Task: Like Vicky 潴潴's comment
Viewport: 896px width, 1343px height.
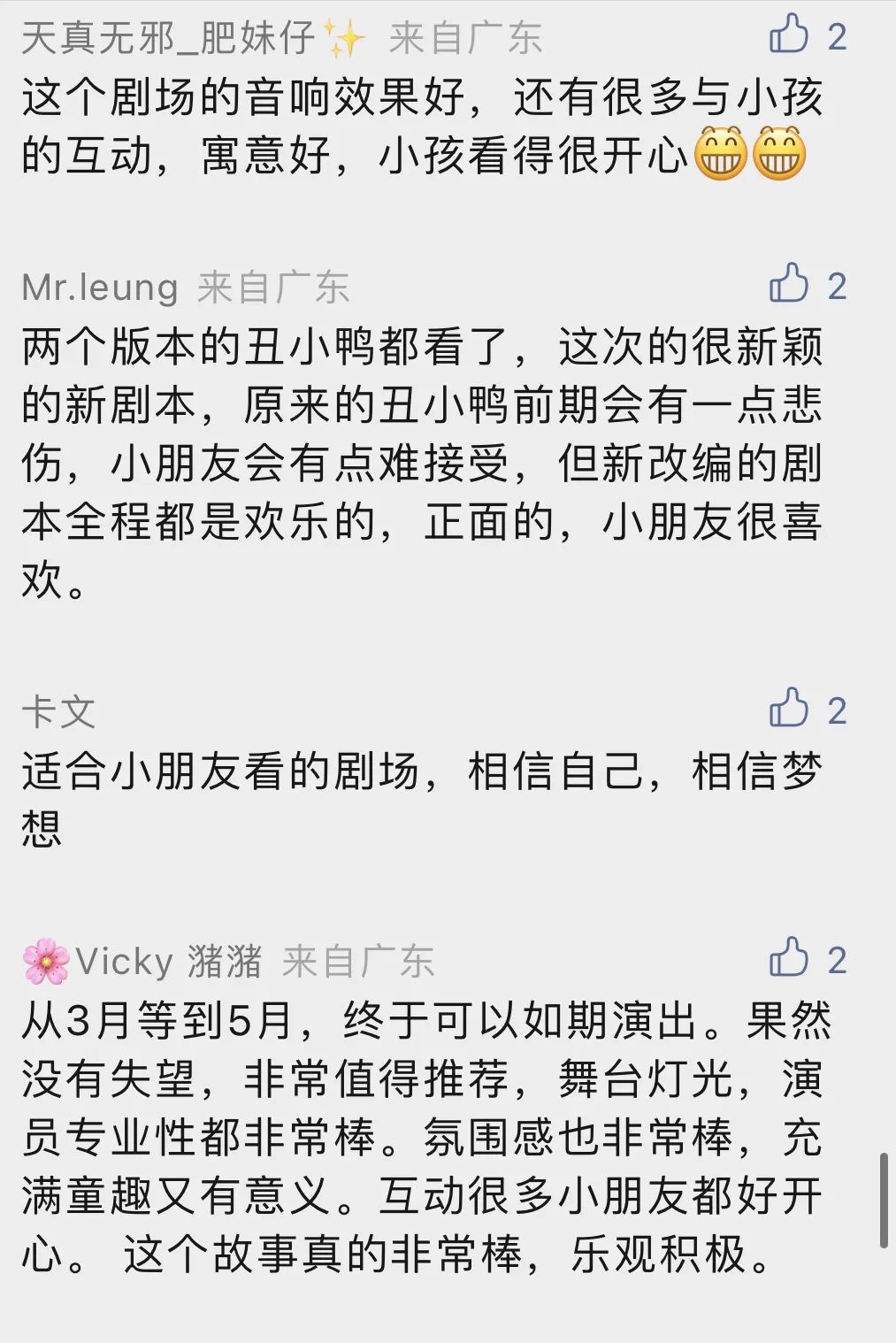Action: [x=789, y=959]
